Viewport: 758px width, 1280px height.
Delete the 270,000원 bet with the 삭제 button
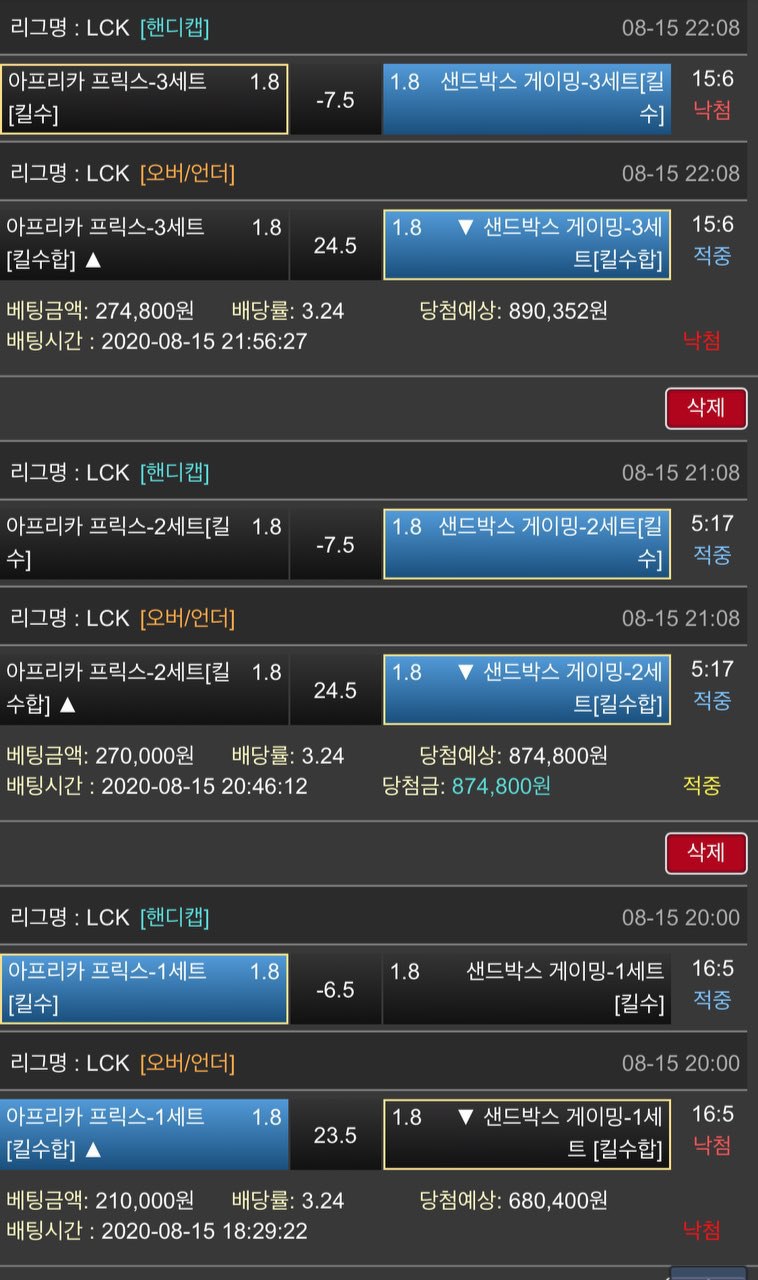706,853
